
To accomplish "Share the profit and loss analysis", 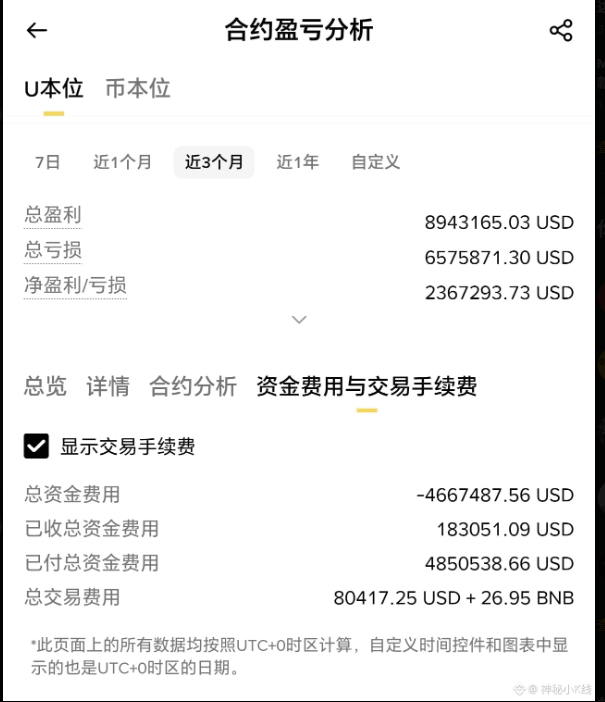I will (x=561, y=30).
